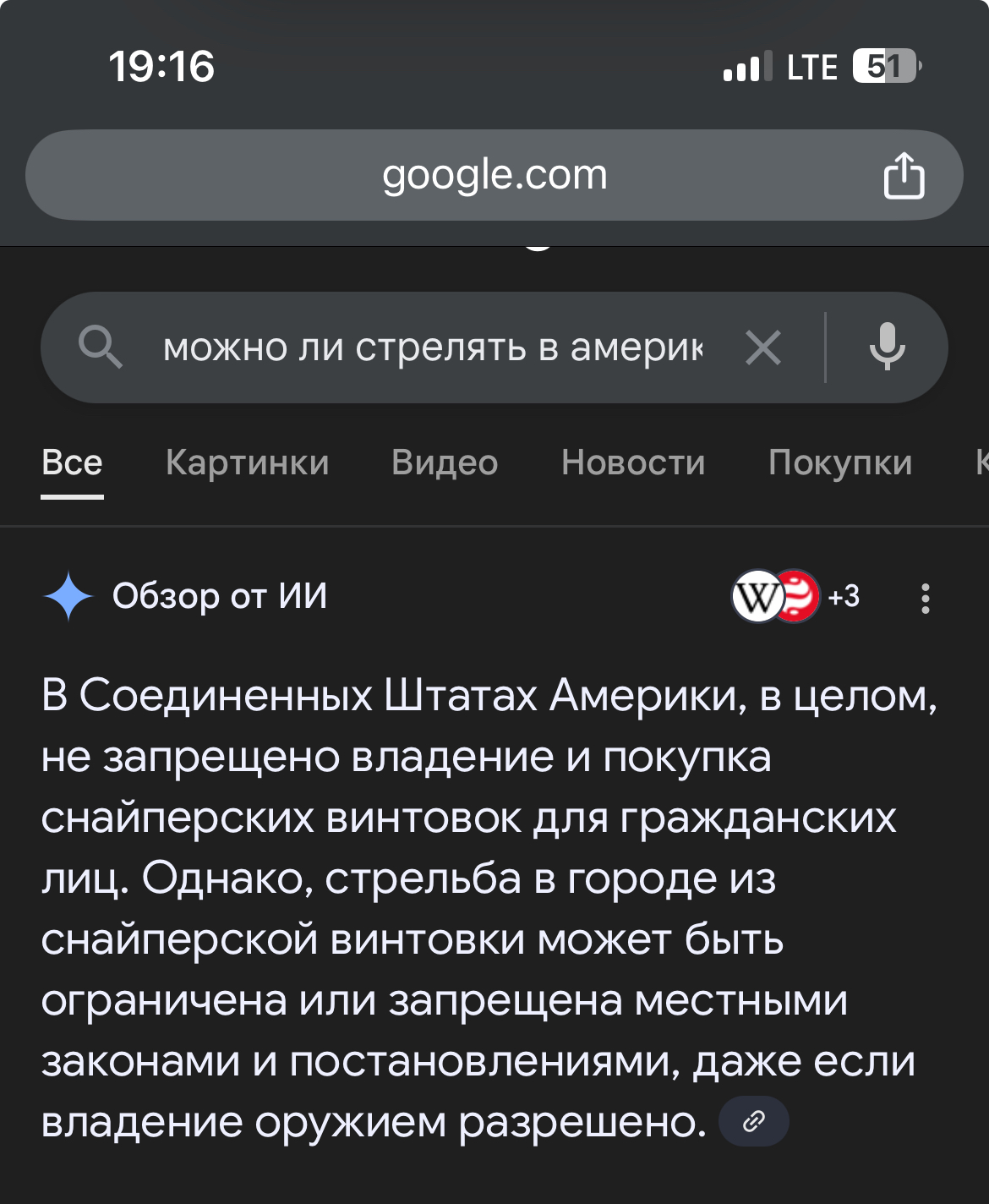
Task: Start voice search with the microphone
Action: point(887,347)
